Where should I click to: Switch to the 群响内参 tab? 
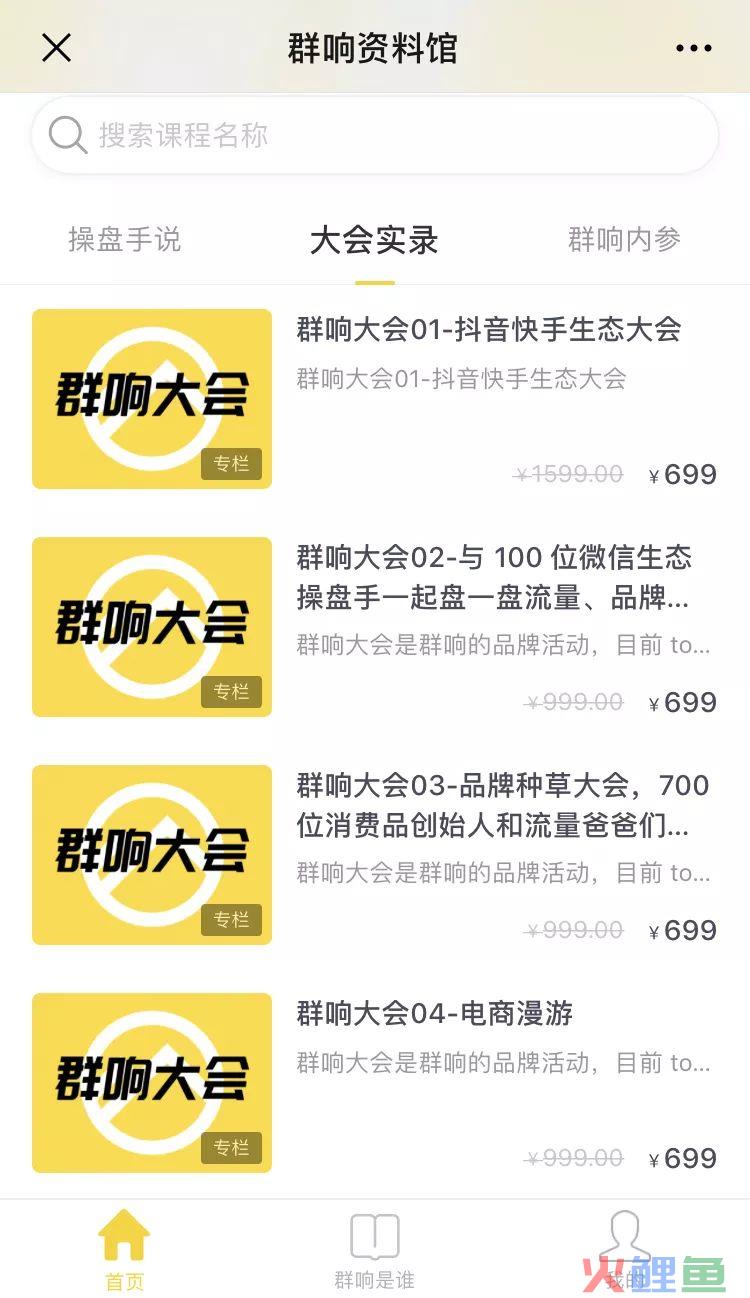point(624,240)
